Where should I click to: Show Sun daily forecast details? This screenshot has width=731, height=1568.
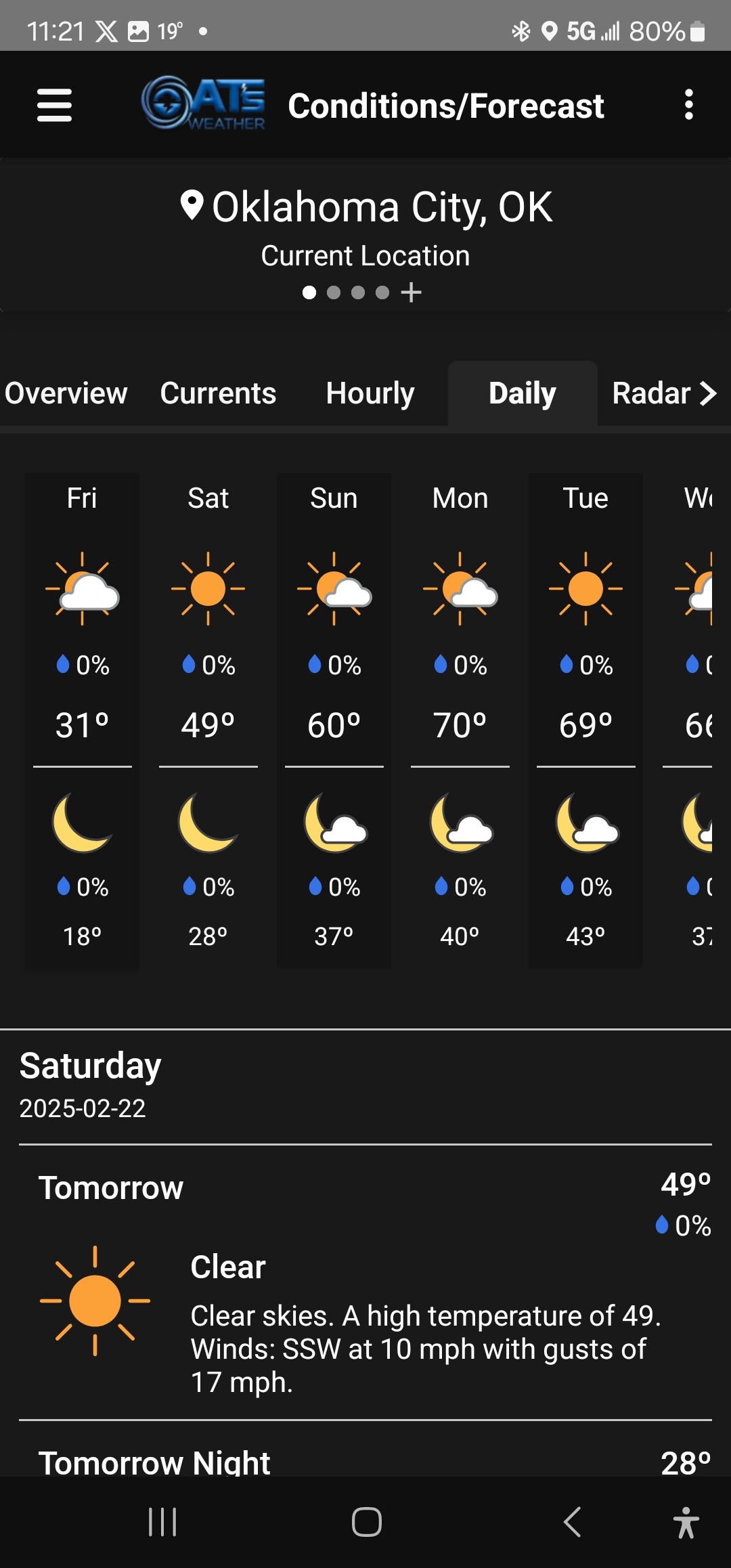tap(334, 720)
